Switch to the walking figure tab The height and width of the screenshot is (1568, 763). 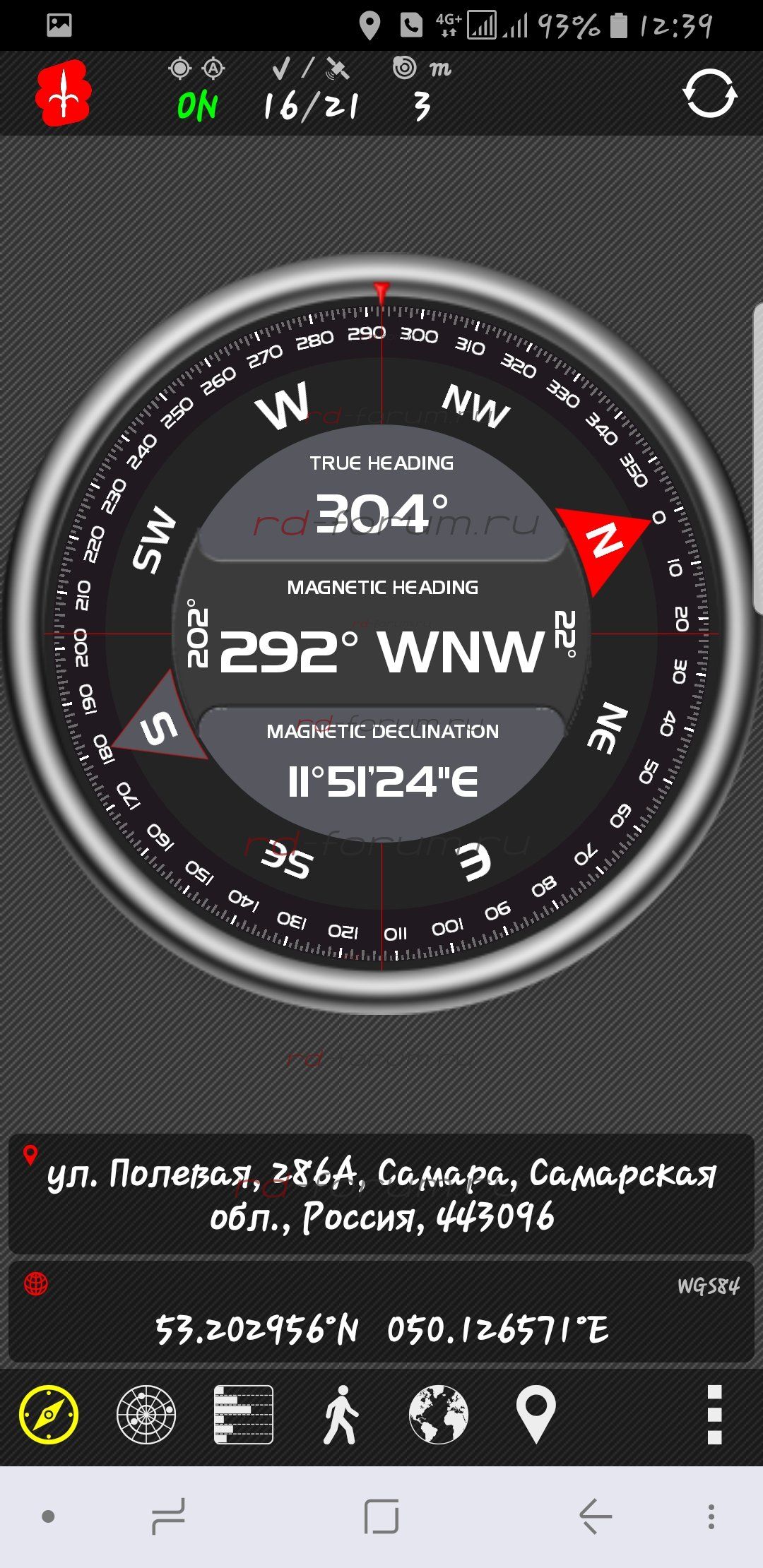(x=341, y=1414)
